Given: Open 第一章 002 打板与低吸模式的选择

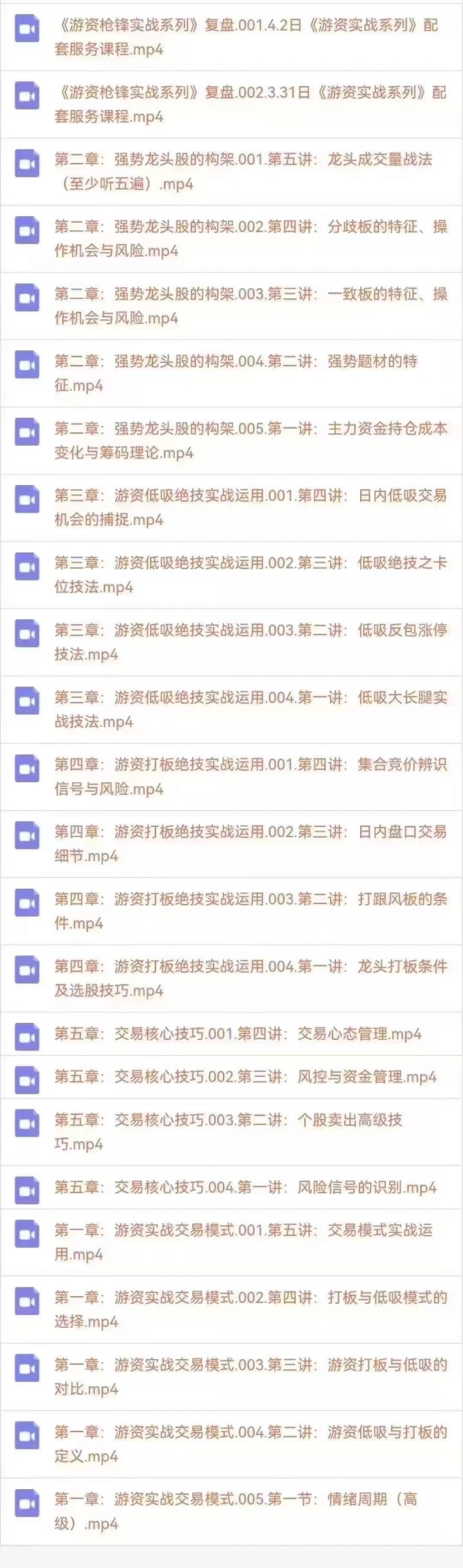Looking at the screenshot, I should (245, 1309).
